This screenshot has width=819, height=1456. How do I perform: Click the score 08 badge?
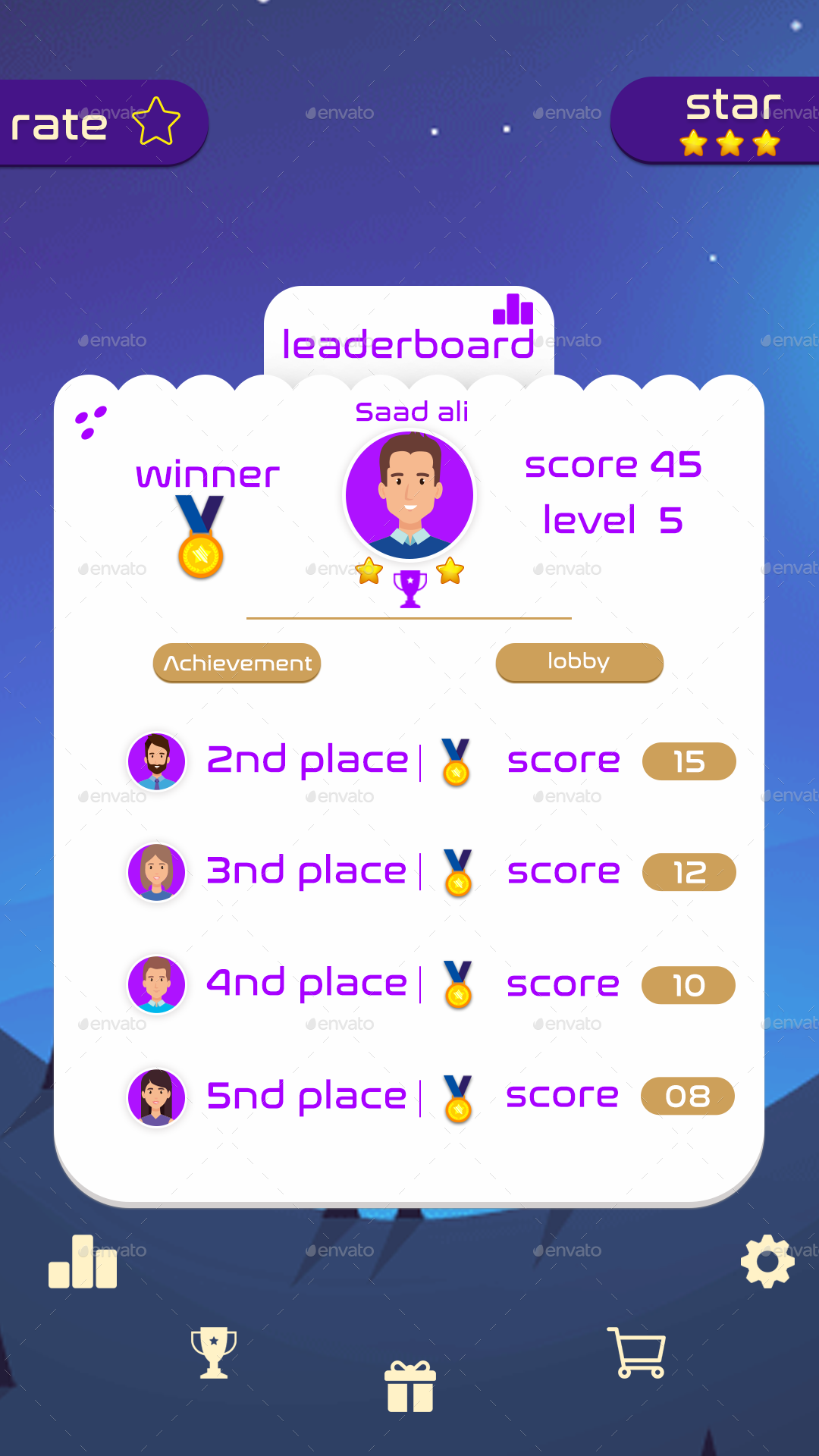click(687, 1096)
